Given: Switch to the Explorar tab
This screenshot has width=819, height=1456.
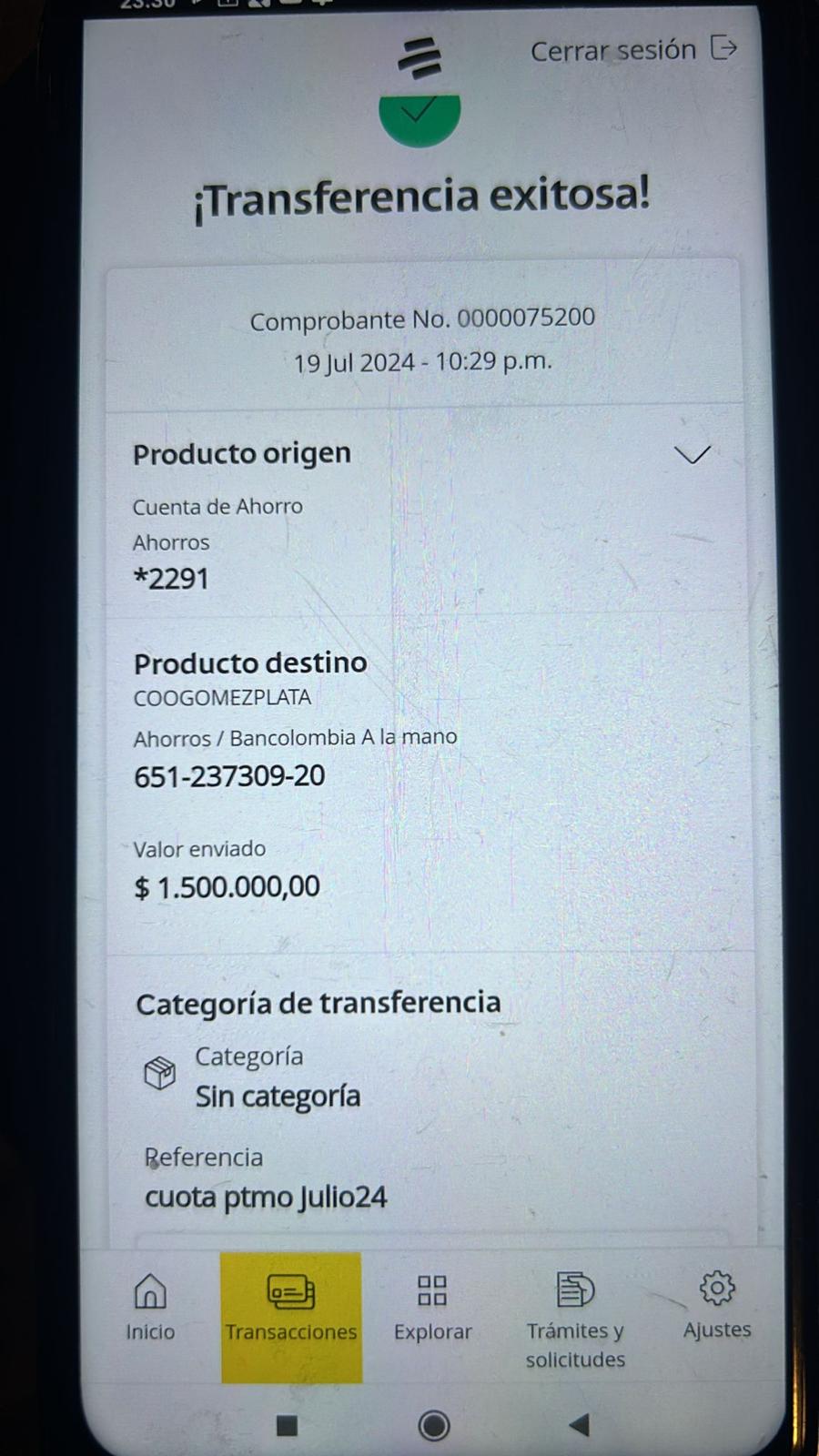Looking at the screenshot, I should coord(432,1309).
